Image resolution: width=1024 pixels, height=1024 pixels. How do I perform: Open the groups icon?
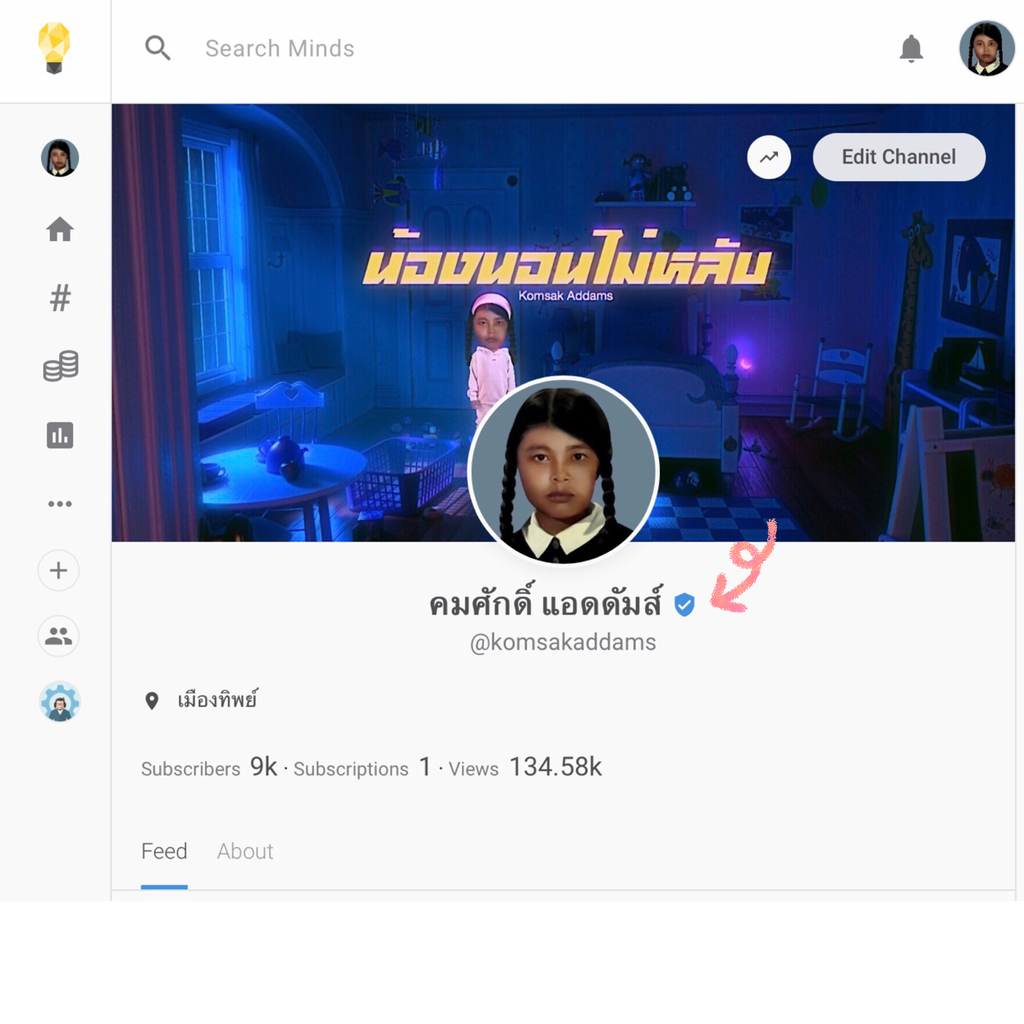(59, 636)
